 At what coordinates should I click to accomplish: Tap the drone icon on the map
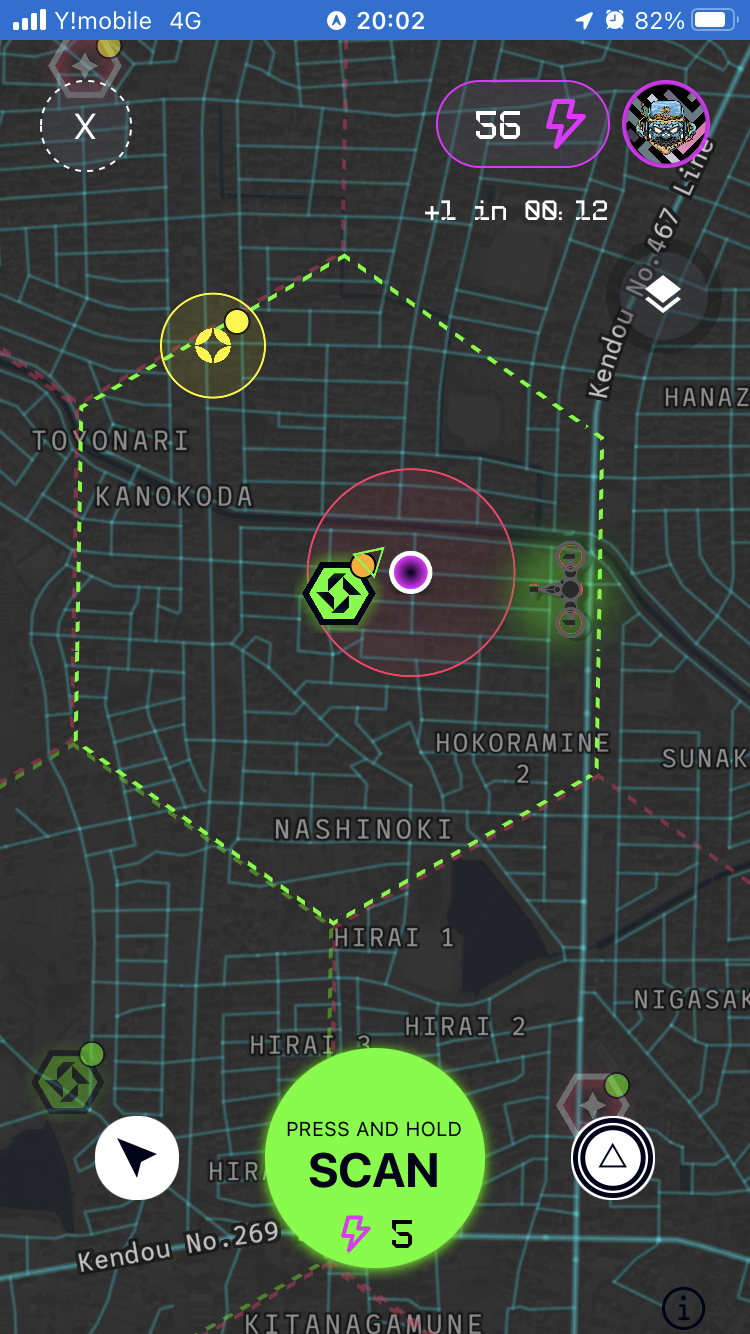click(570, 589)
